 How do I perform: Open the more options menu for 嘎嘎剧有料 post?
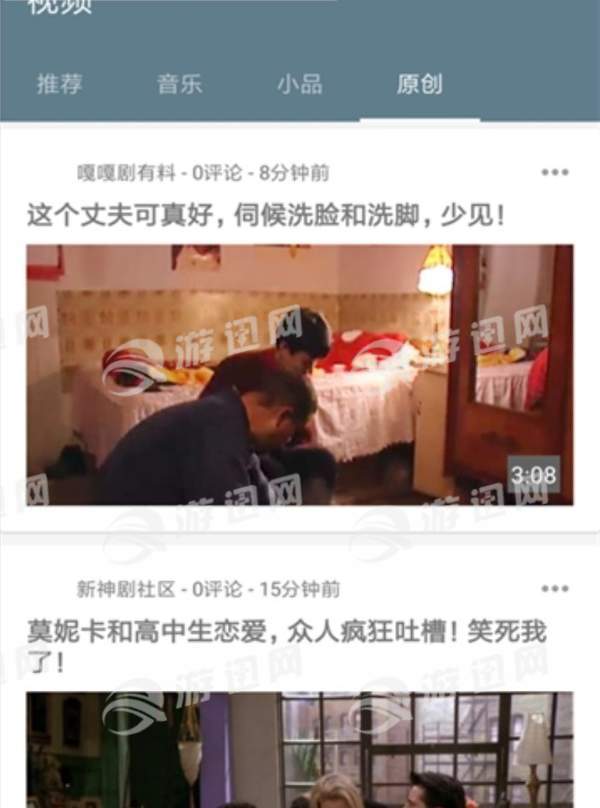pyautogui.click(x=554, y=172)
